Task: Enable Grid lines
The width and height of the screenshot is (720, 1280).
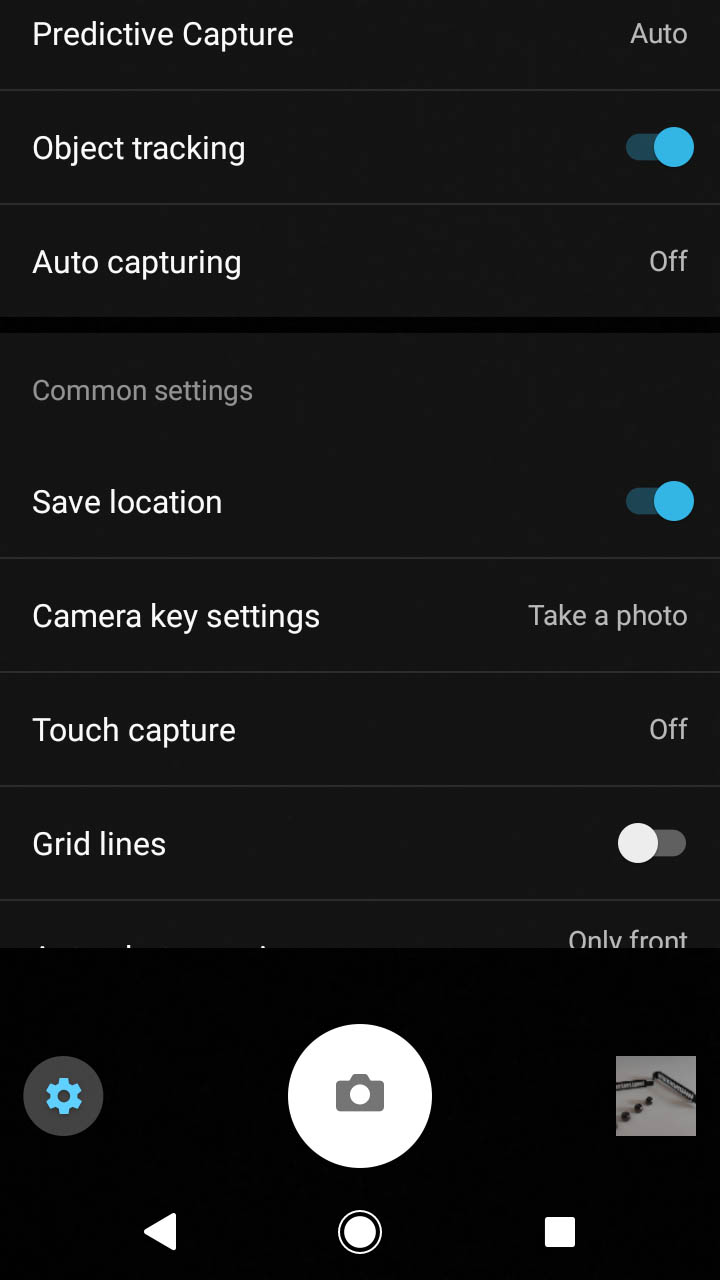Action: [652, 843]
